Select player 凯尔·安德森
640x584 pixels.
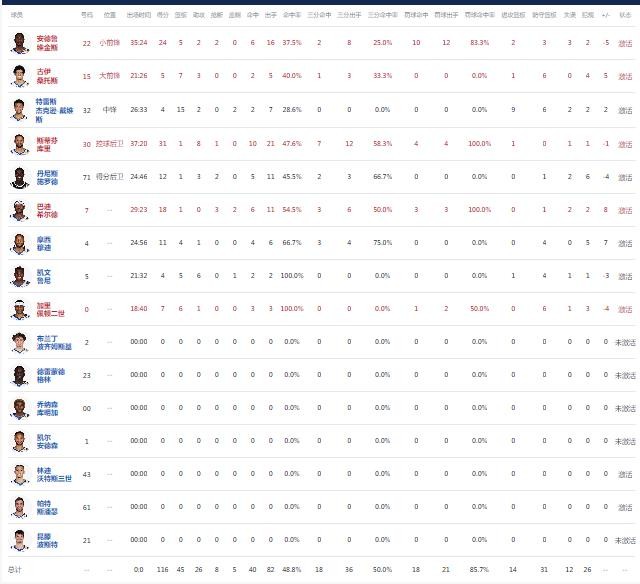click(46, 441)
